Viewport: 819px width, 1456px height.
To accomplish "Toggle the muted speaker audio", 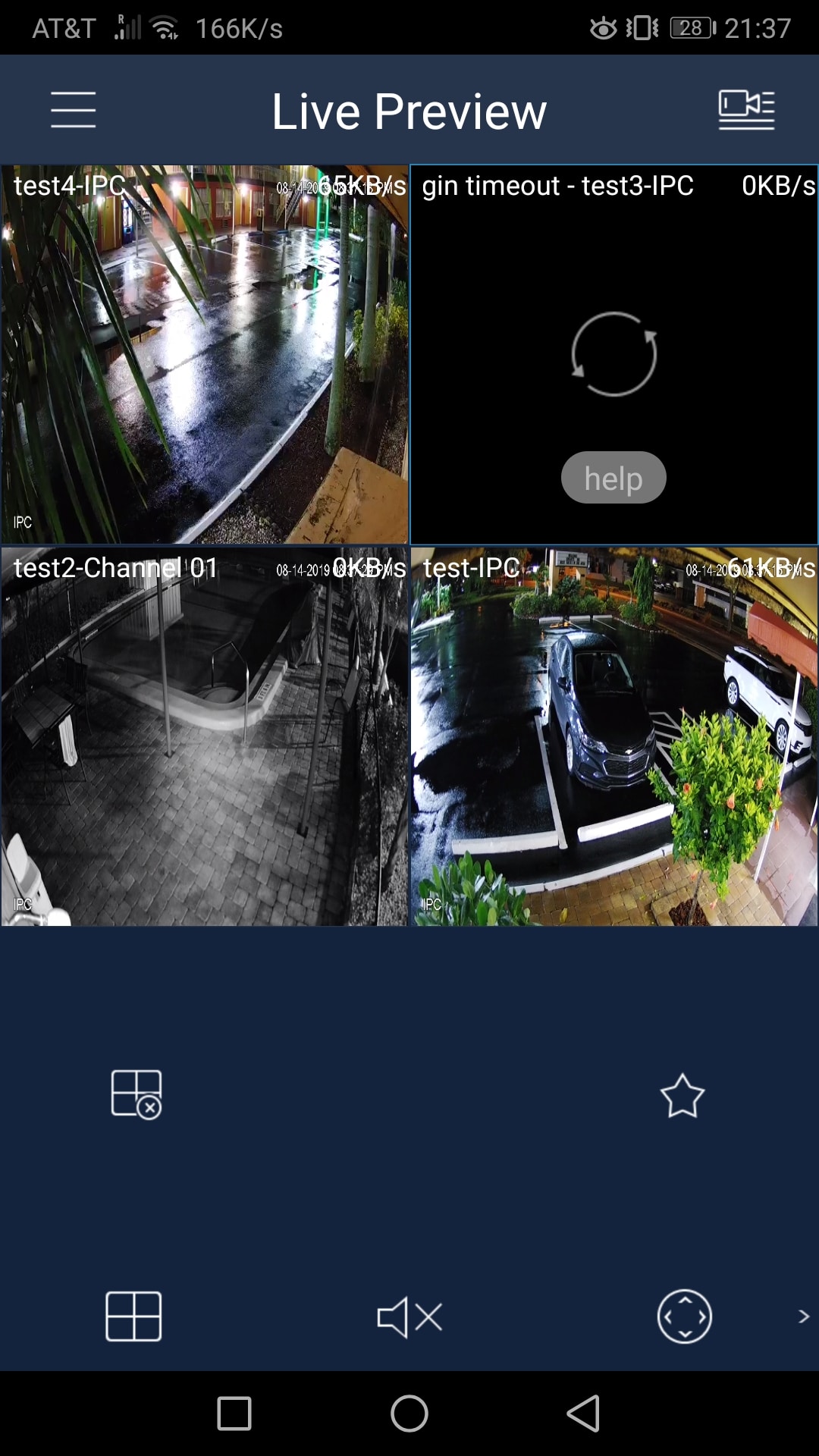I will pyautogui.click(x=409, y=1317).
